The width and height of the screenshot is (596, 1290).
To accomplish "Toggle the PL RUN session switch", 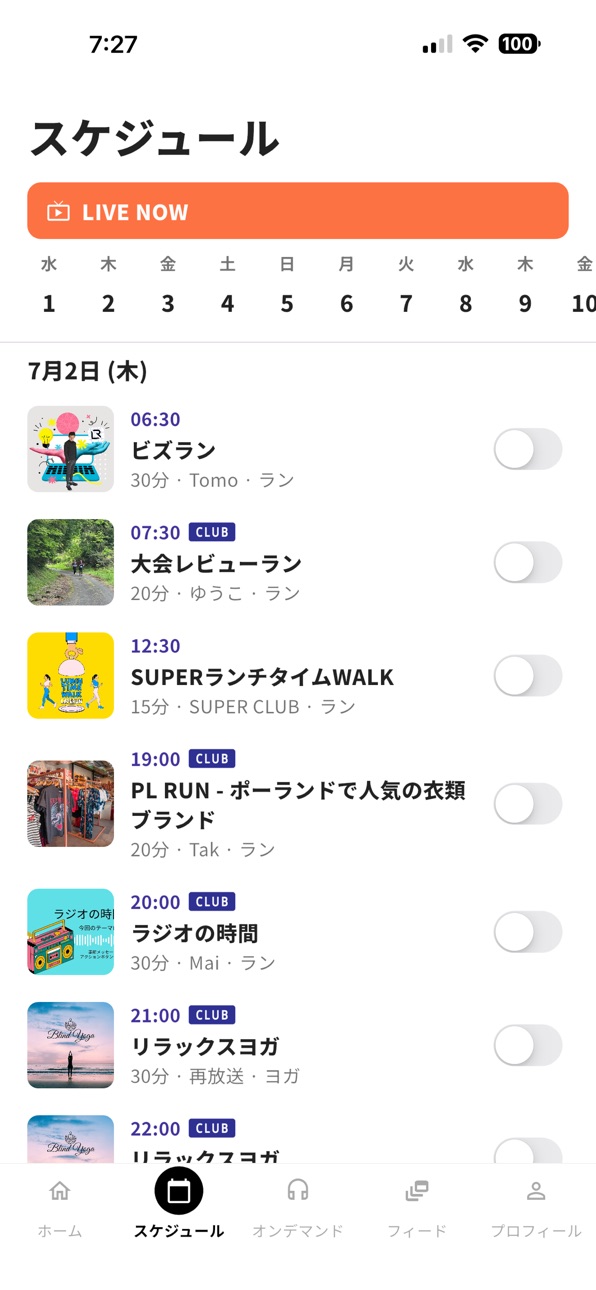I will [528, 804].
